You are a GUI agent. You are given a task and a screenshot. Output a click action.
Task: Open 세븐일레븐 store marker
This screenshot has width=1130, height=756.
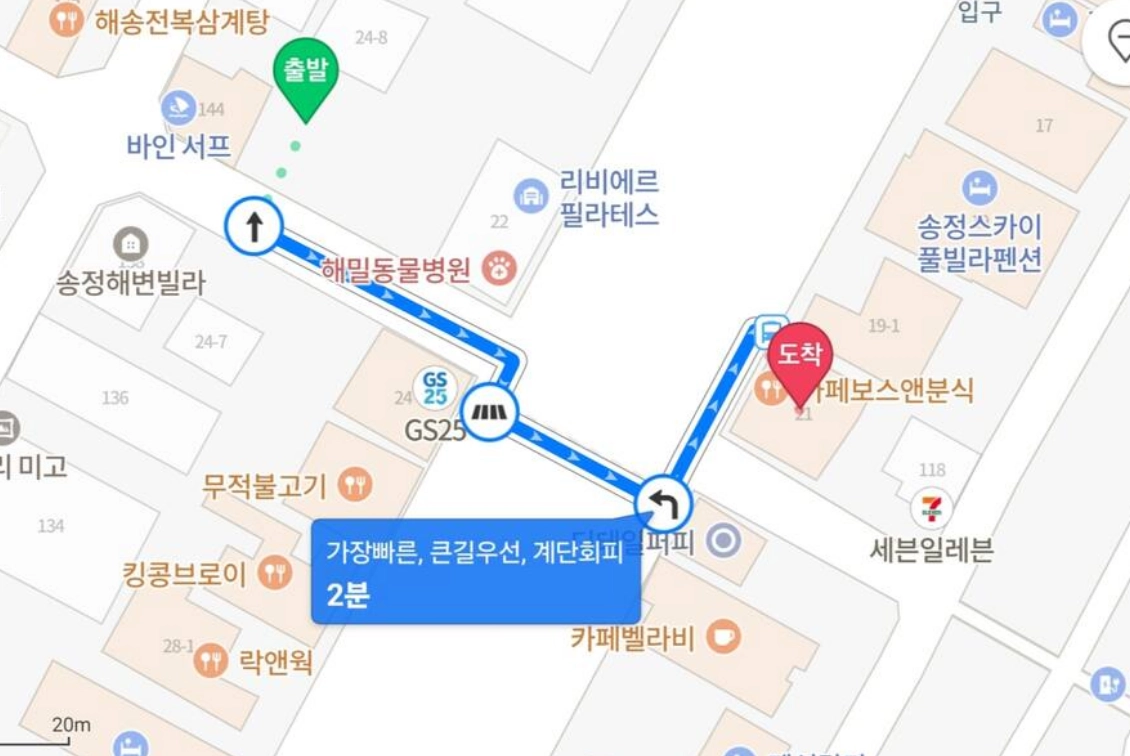(931, 509)
